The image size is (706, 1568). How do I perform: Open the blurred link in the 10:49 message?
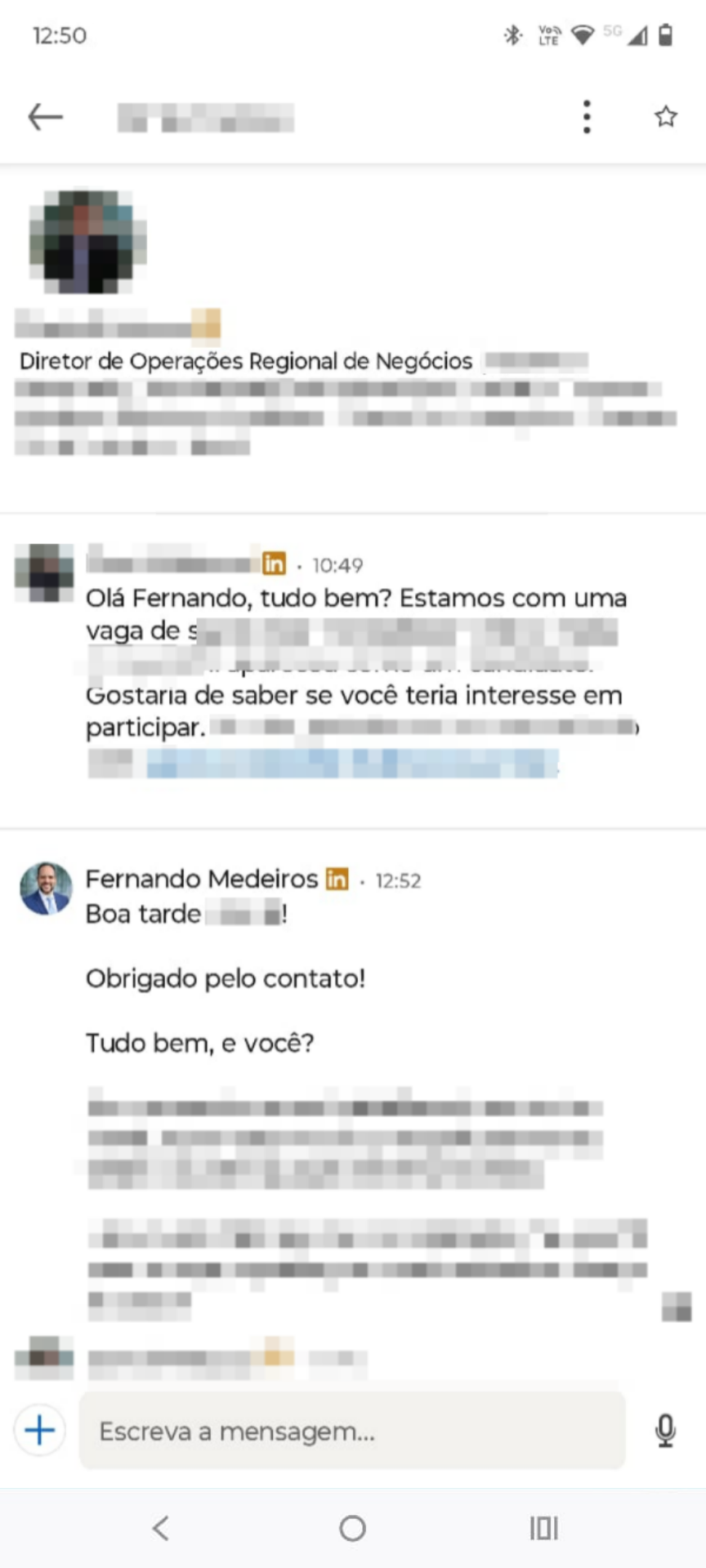pos(351,764)
